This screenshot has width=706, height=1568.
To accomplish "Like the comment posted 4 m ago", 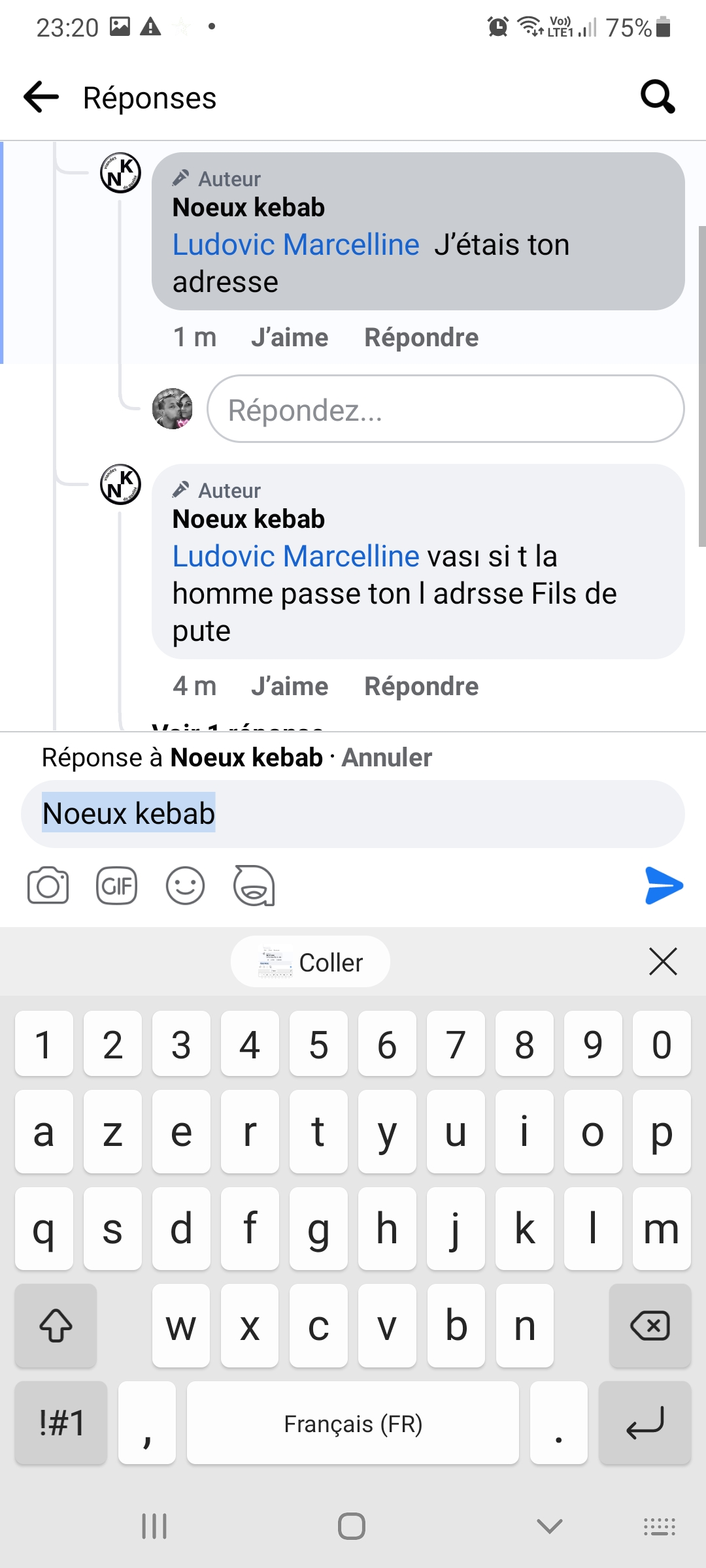I will click(290, 687).
